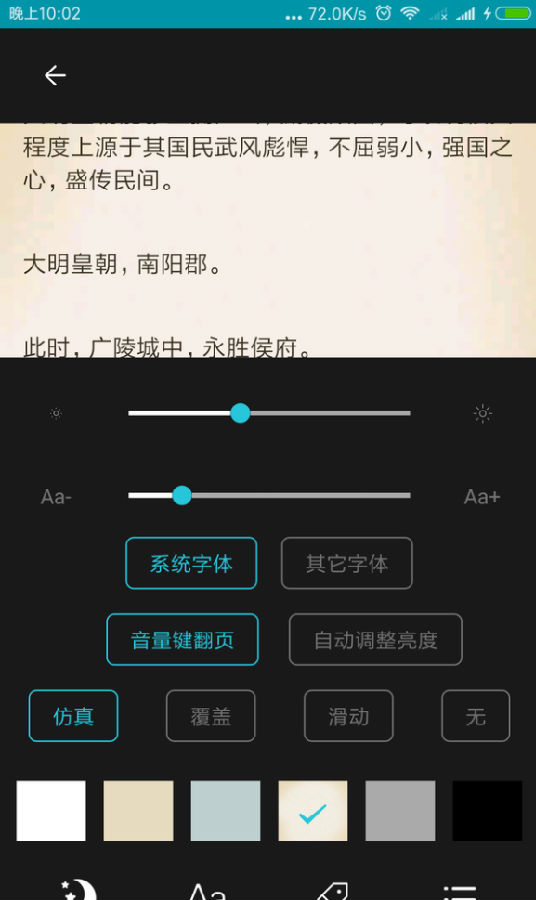The height and width of the screenshot is (900, 536).
Task: Increase font size with Aa+
Action: [482, 496]
